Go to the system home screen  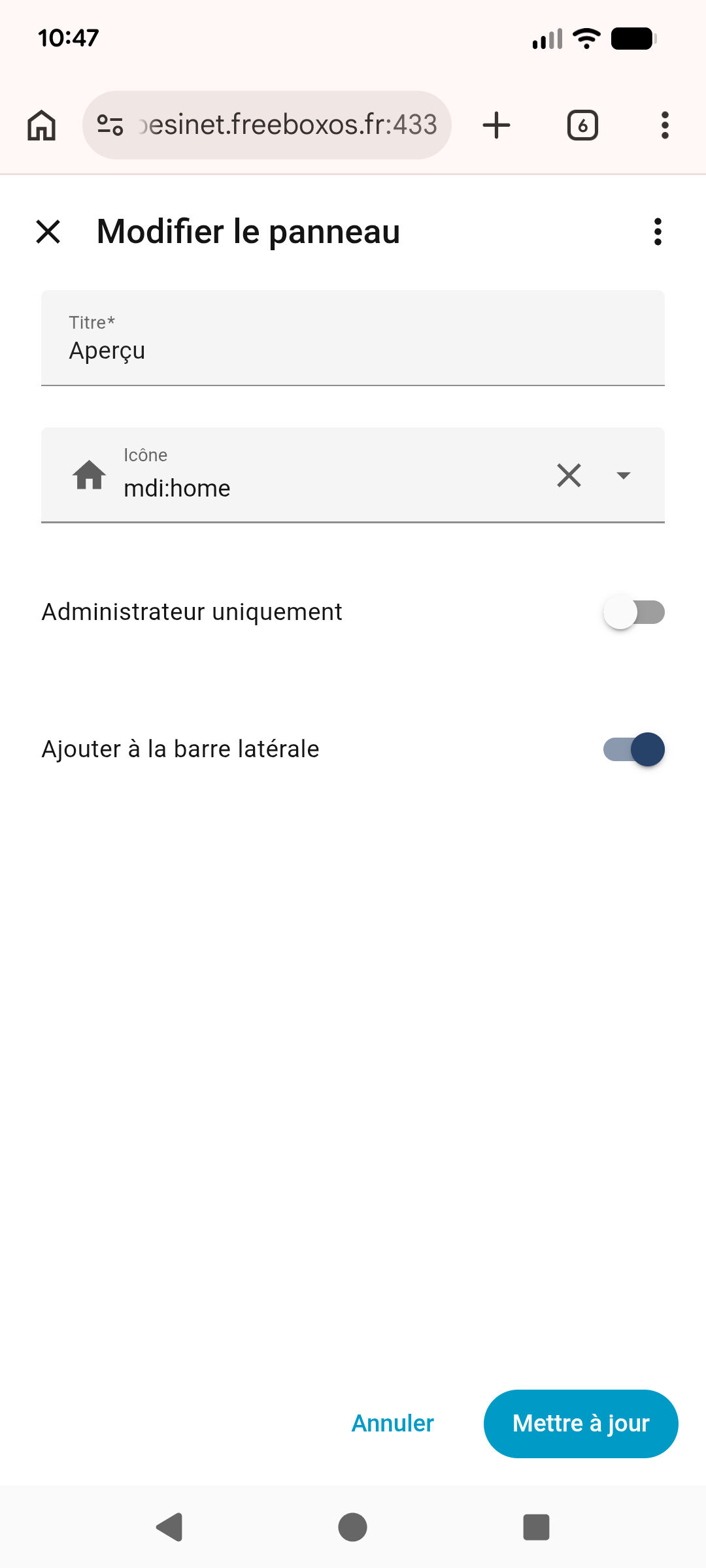[x=352, y=1527]
